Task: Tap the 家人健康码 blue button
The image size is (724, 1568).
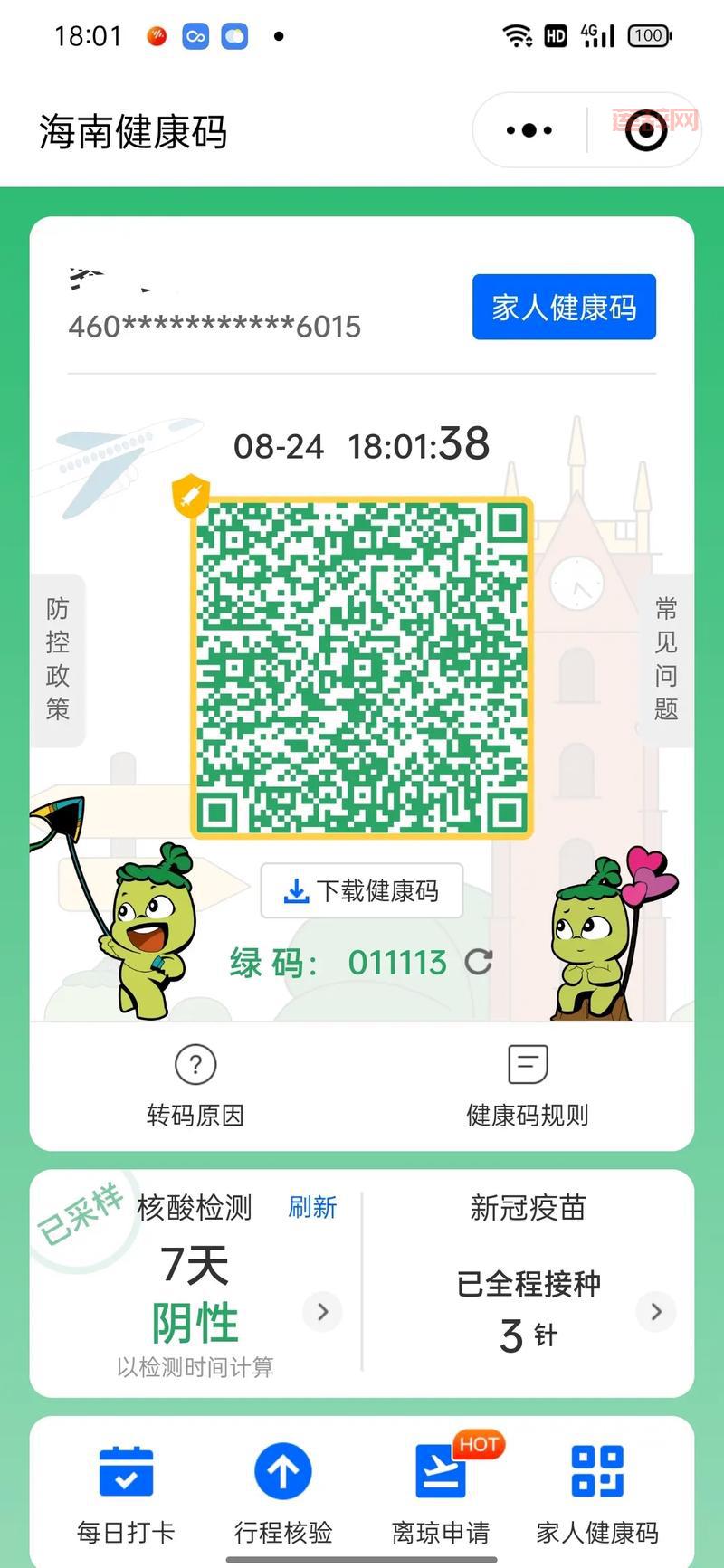Action: click(x=563, y=307)
